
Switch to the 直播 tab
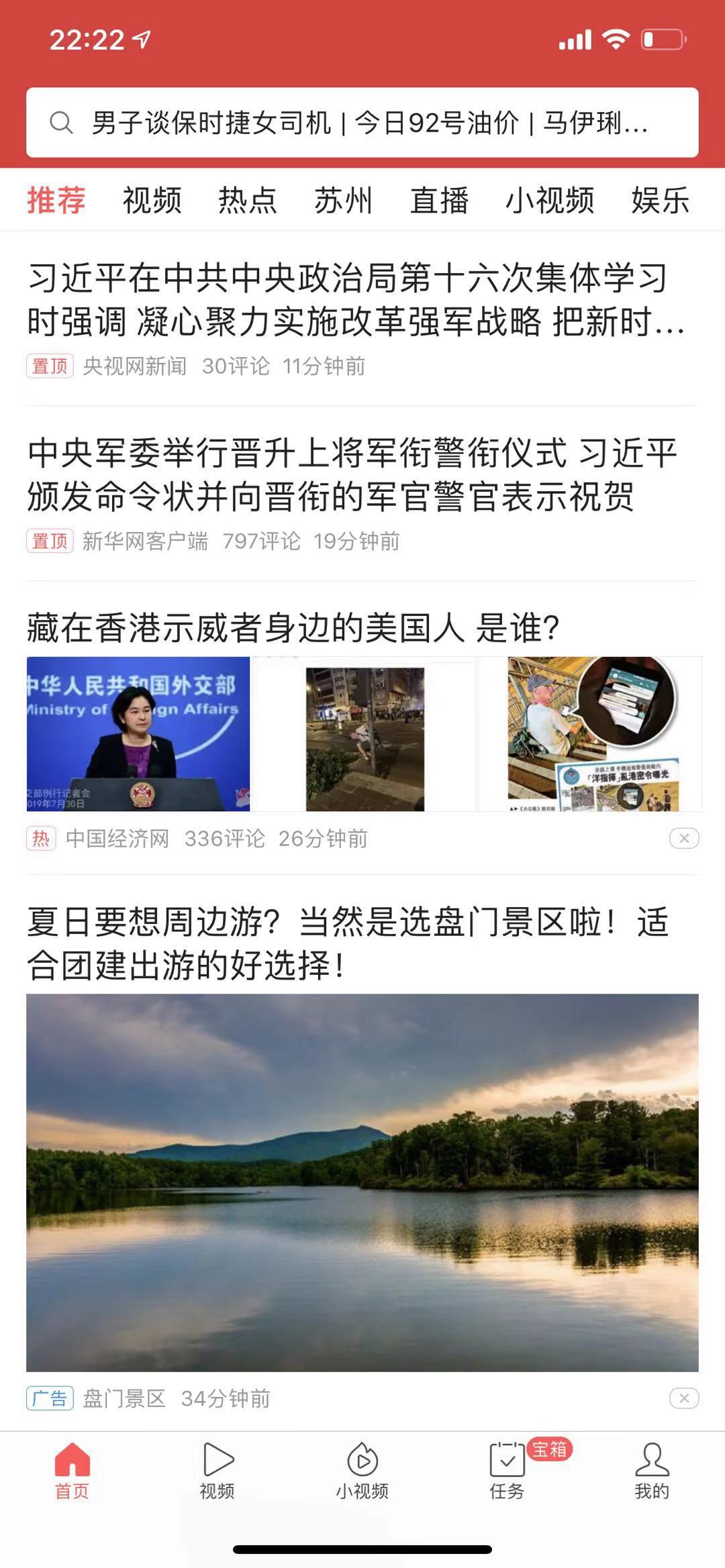(x=439, y=201)
